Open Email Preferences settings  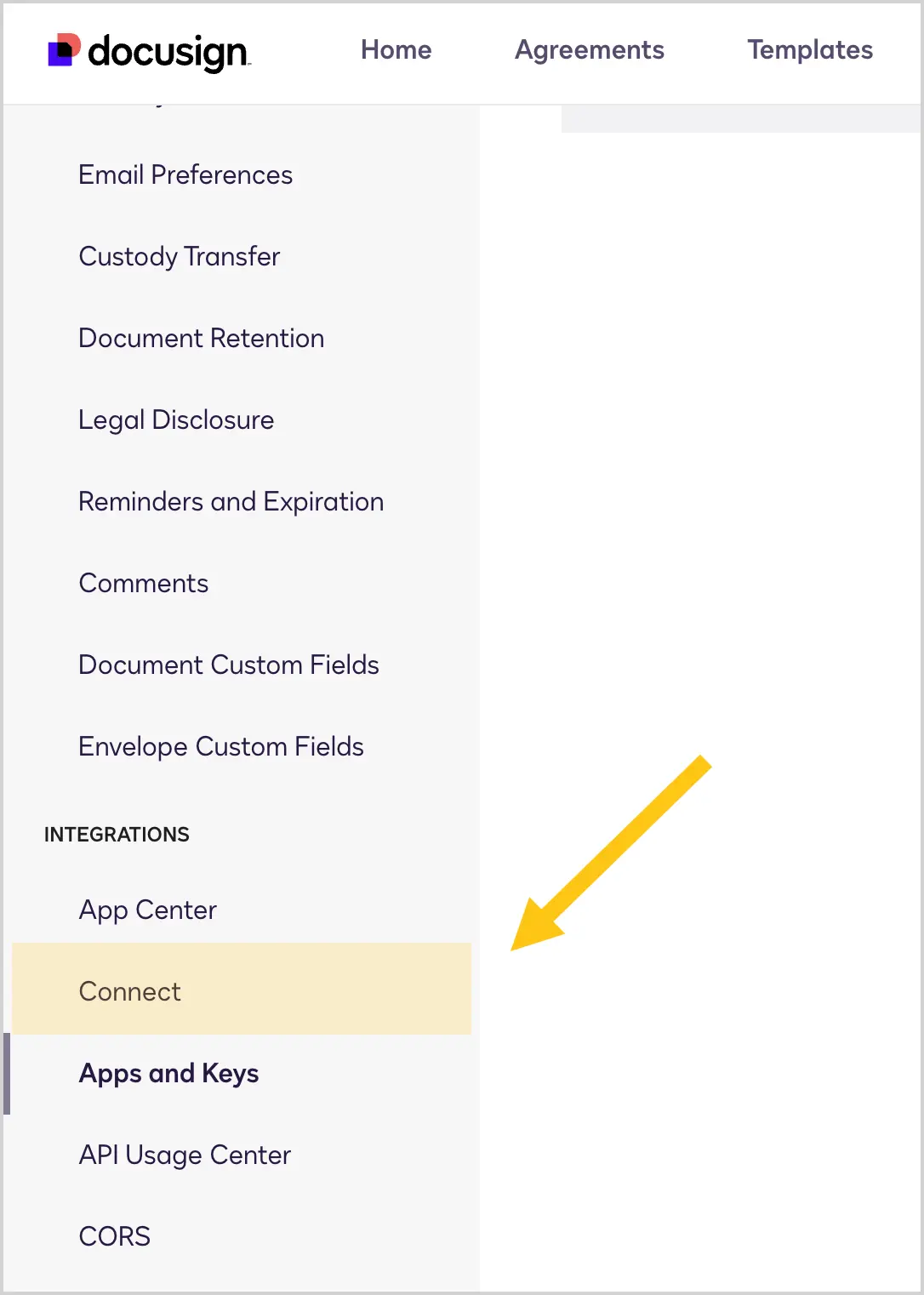[185, 174]
